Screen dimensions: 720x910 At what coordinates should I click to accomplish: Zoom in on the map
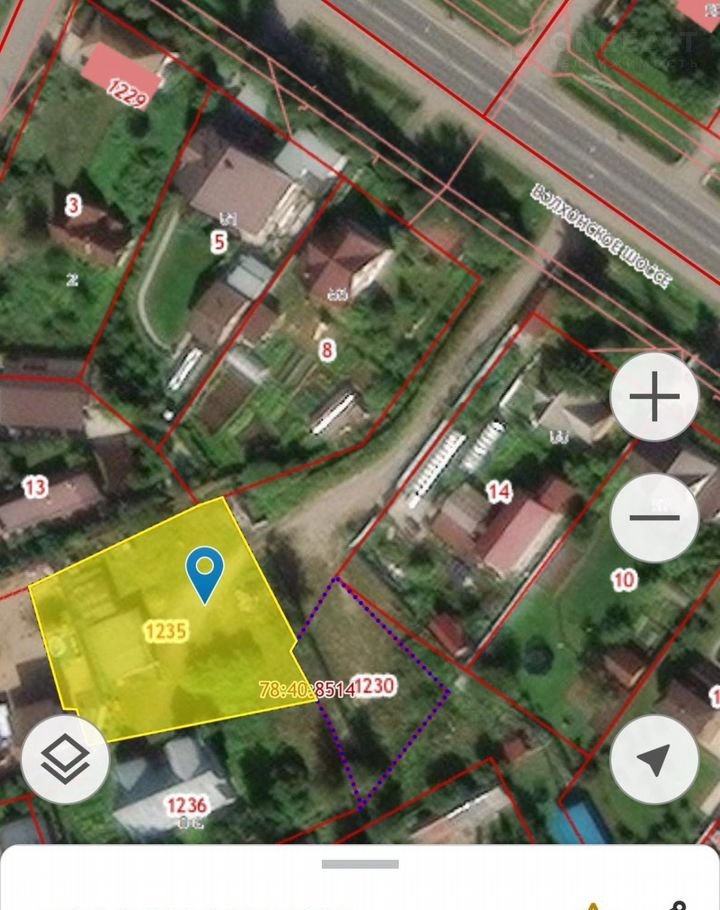click(654, 398)
